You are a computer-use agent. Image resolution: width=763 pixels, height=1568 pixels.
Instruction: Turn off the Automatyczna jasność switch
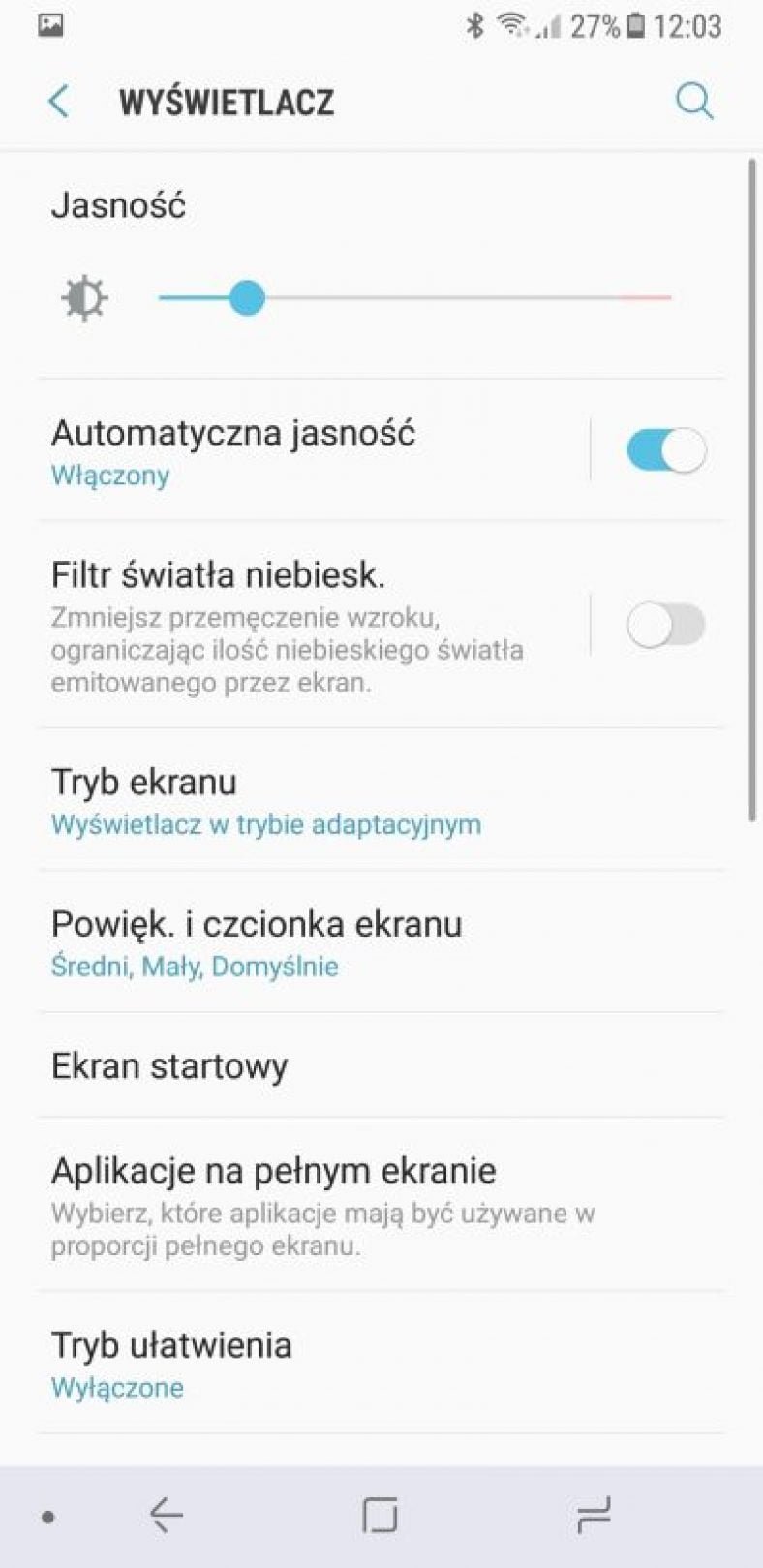coord(665,450)
